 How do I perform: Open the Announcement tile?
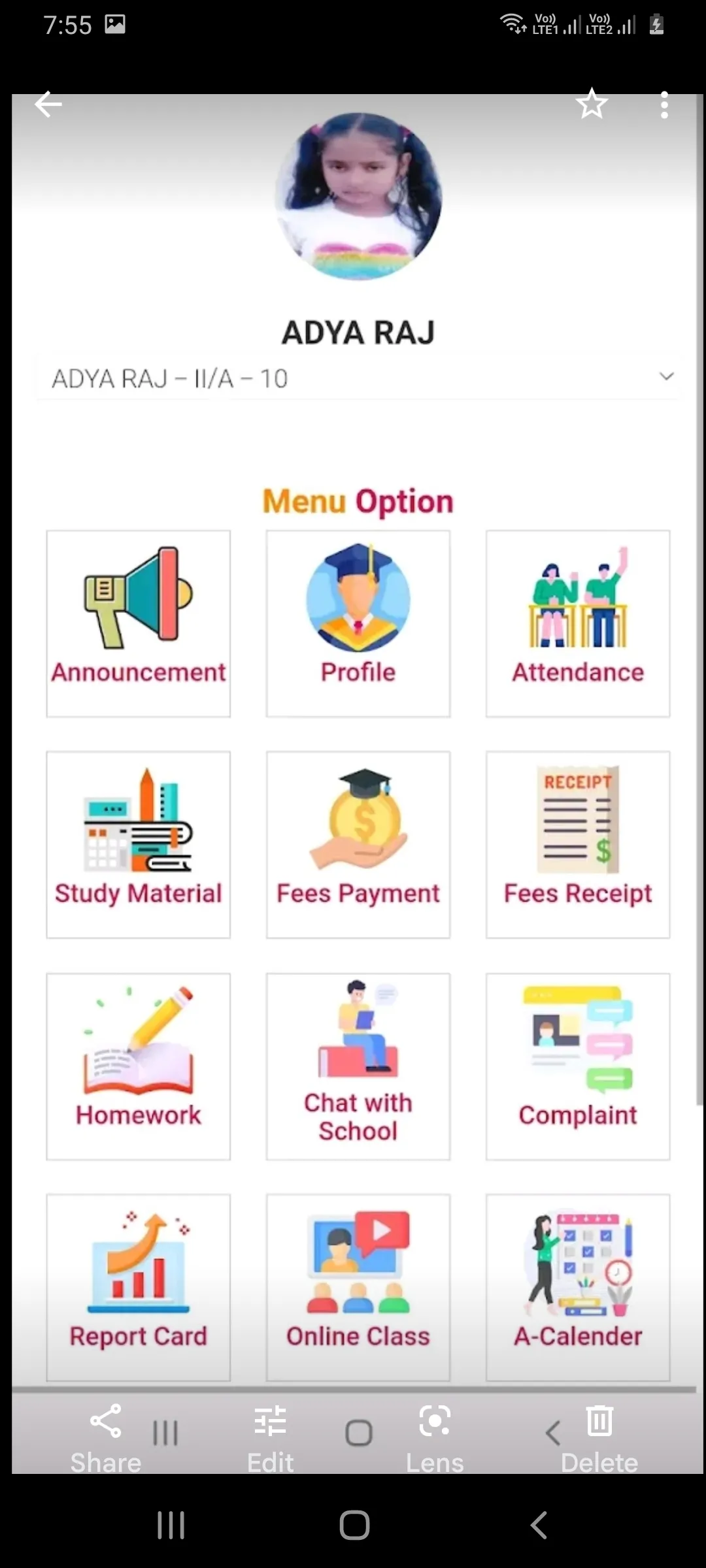pyautogui.click(x=139, y=624)
